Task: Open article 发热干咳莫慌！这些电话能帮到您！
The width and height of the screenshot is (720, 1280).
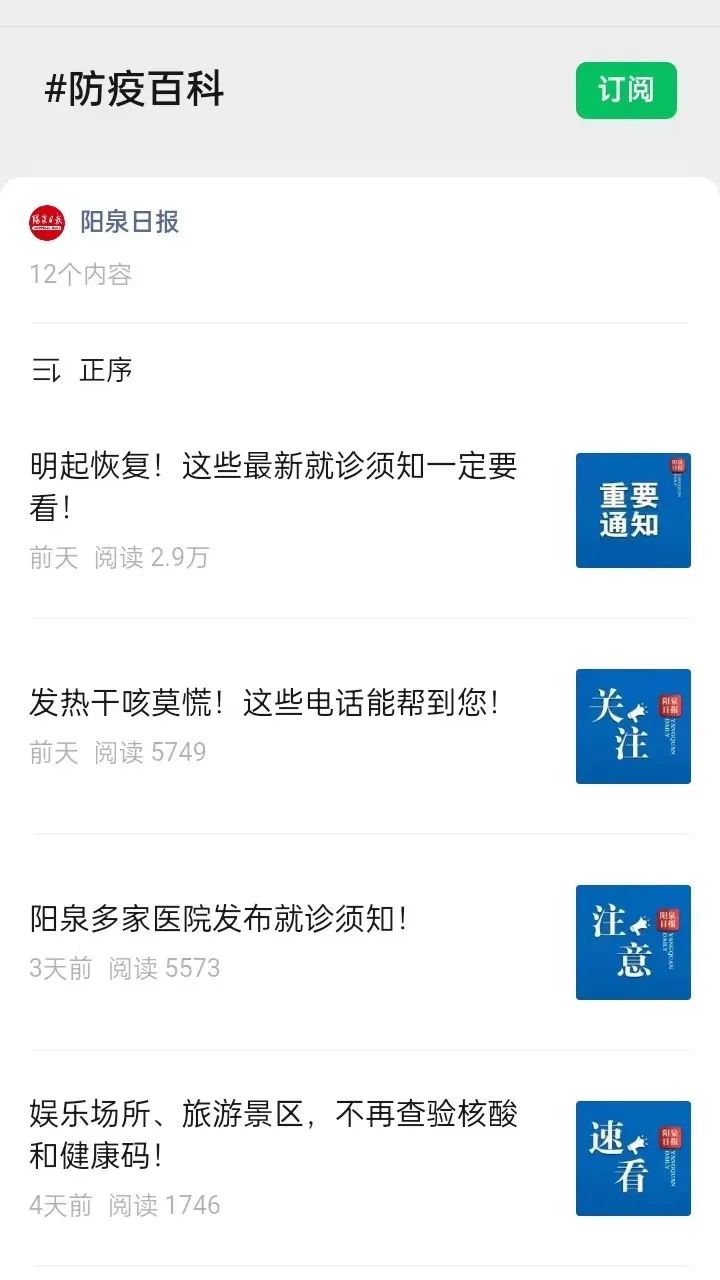Action: pyautogui.click(x=264, y=704)
